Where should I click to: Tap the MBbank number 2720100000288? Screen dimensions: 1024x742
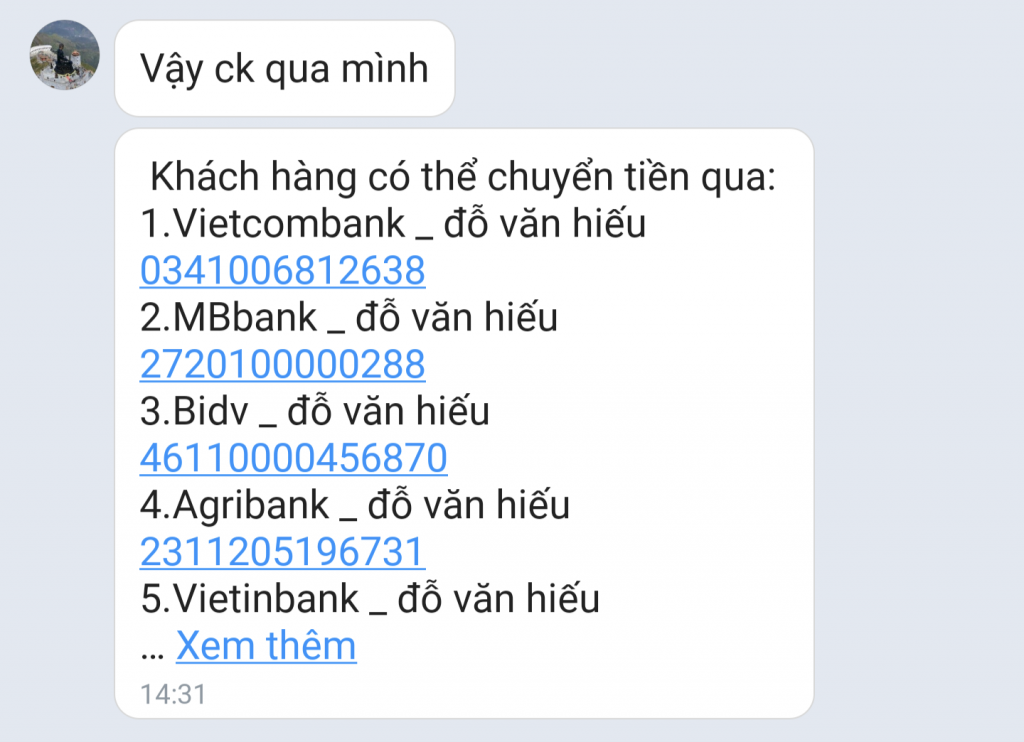[x=282, y=364]
